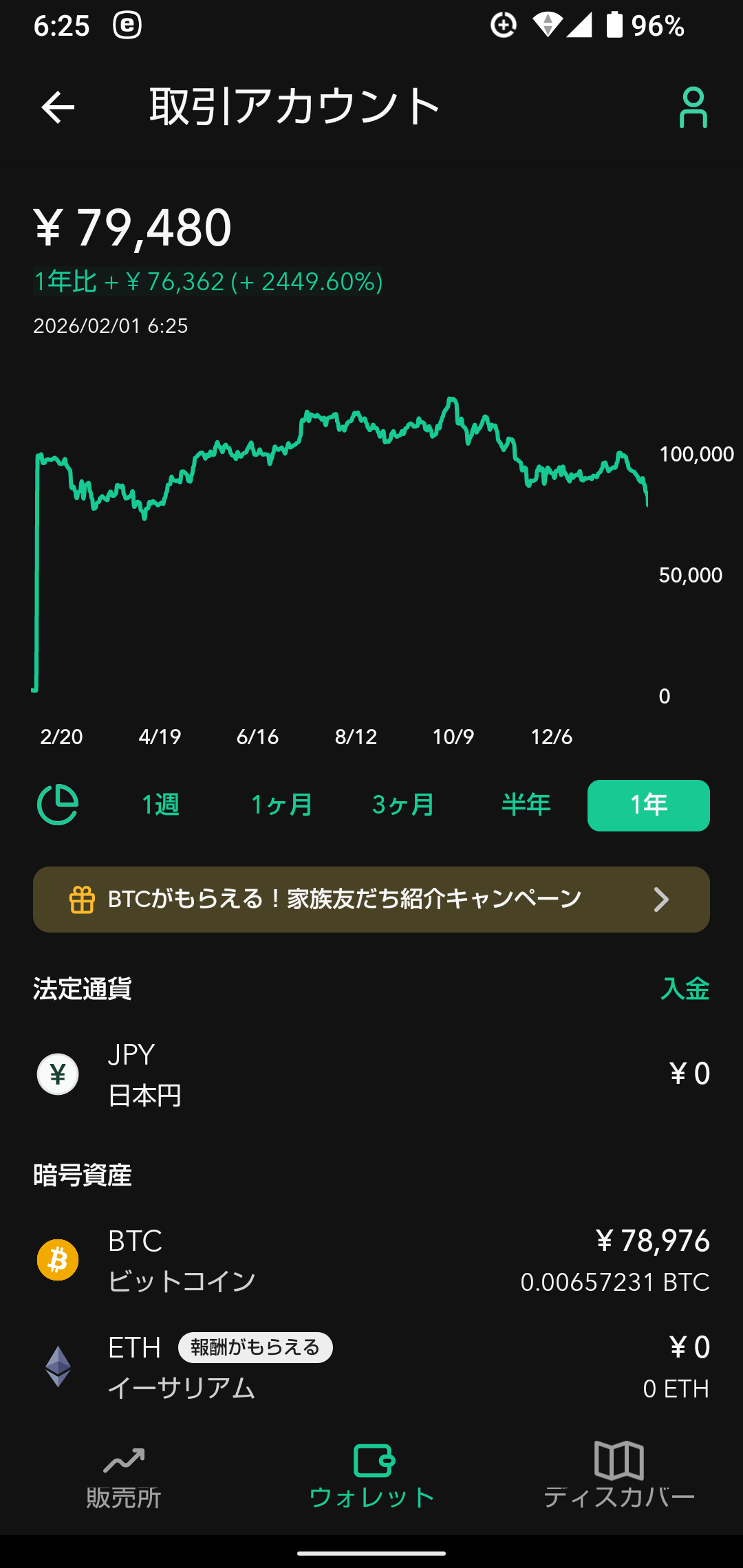
Task: Open the JPY 日本円 balance row
Action: [x=371, y=1074]
